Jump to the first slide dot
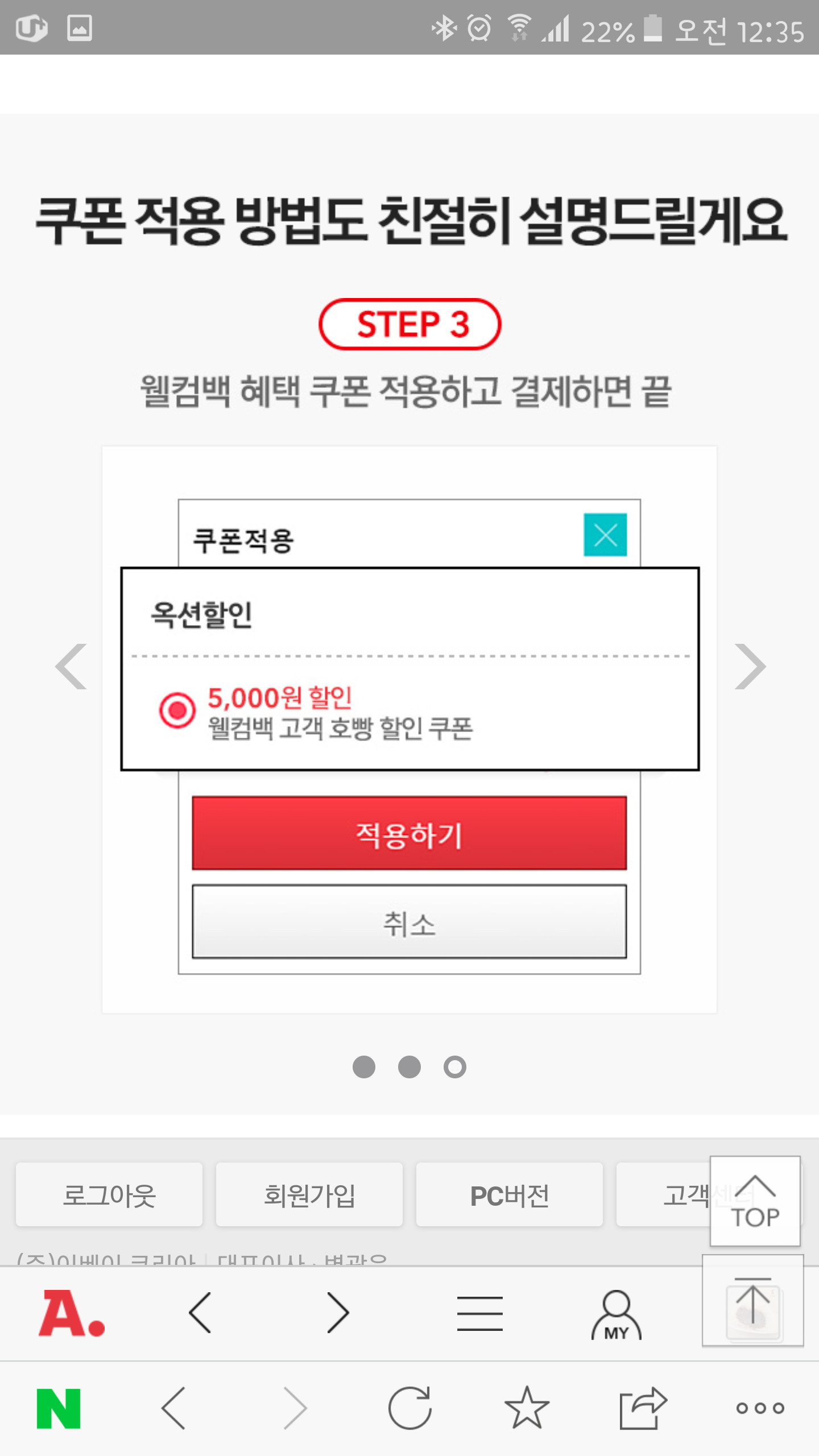819x1456 pixels. (364, 1067)
